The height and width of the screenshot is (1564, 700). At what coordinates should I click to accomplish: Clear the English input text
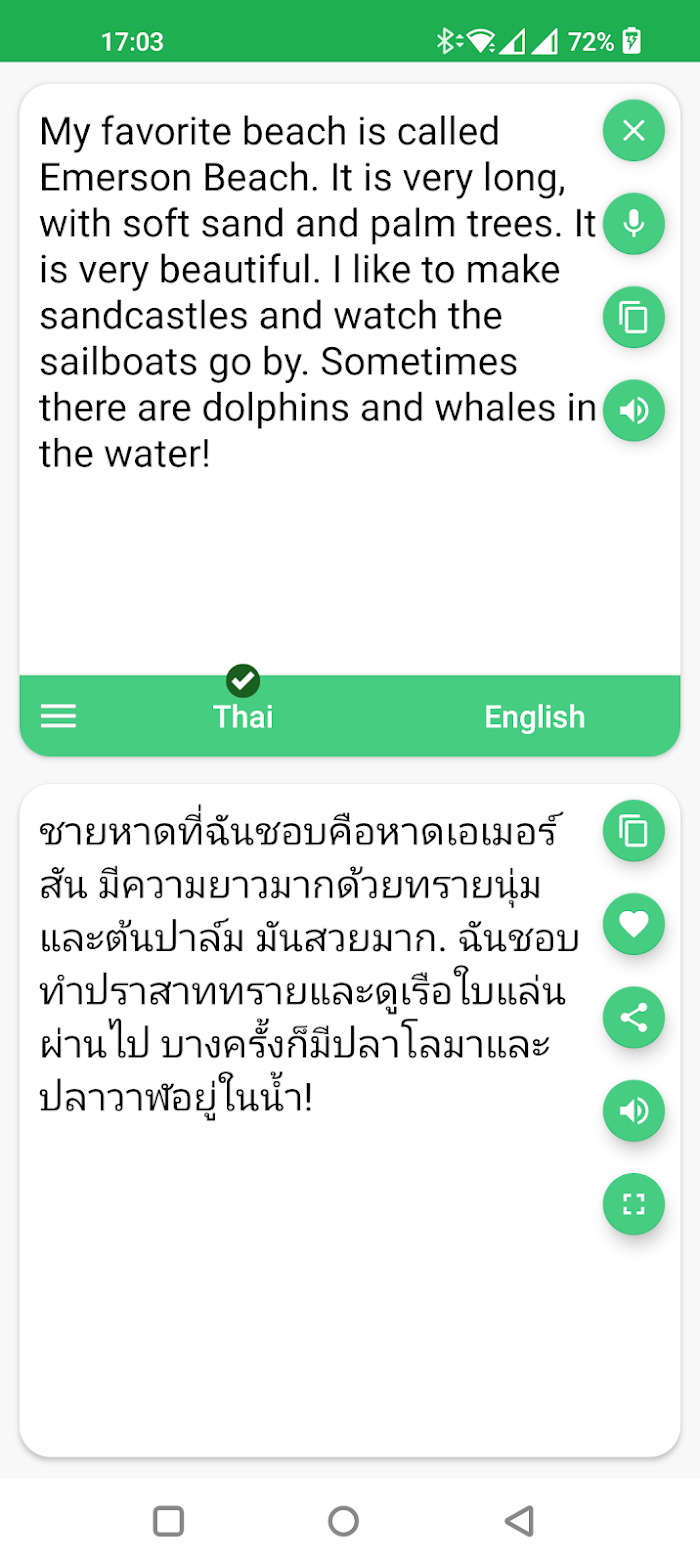633,130
